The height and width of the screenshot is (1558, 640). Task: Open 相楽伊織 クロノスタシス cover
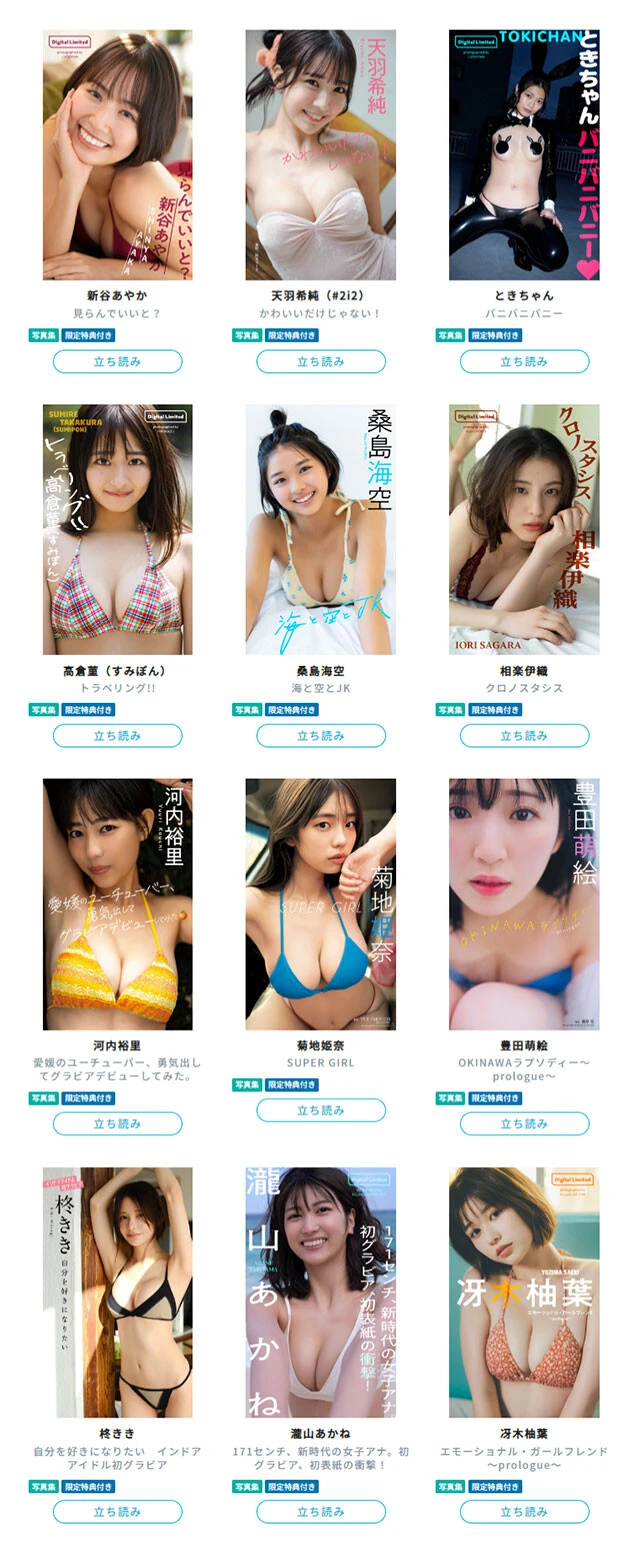pos(524,529)
